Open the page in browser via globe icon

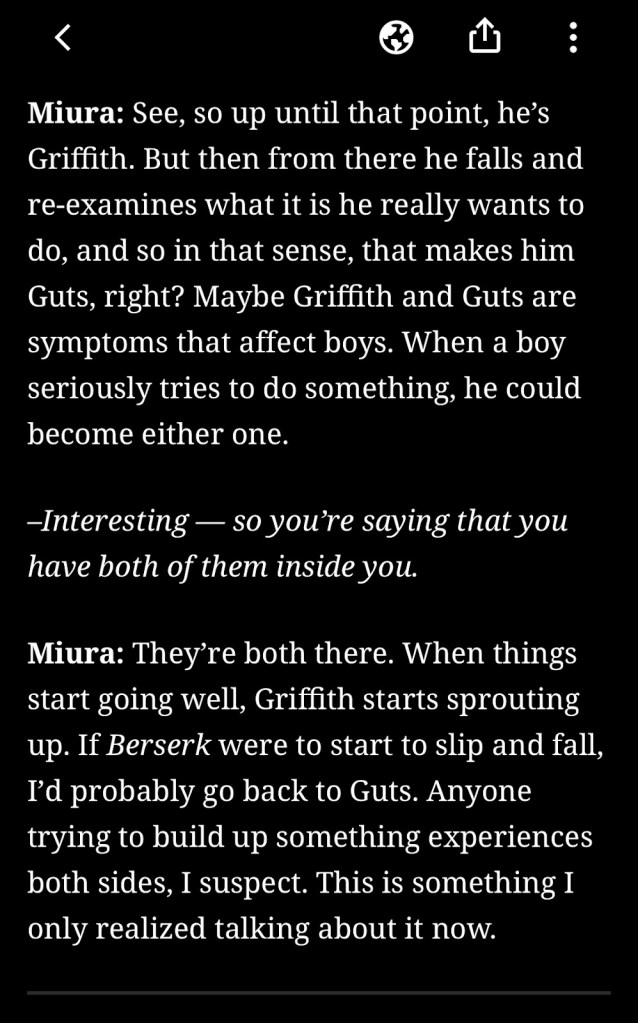[x=397, y=38]
